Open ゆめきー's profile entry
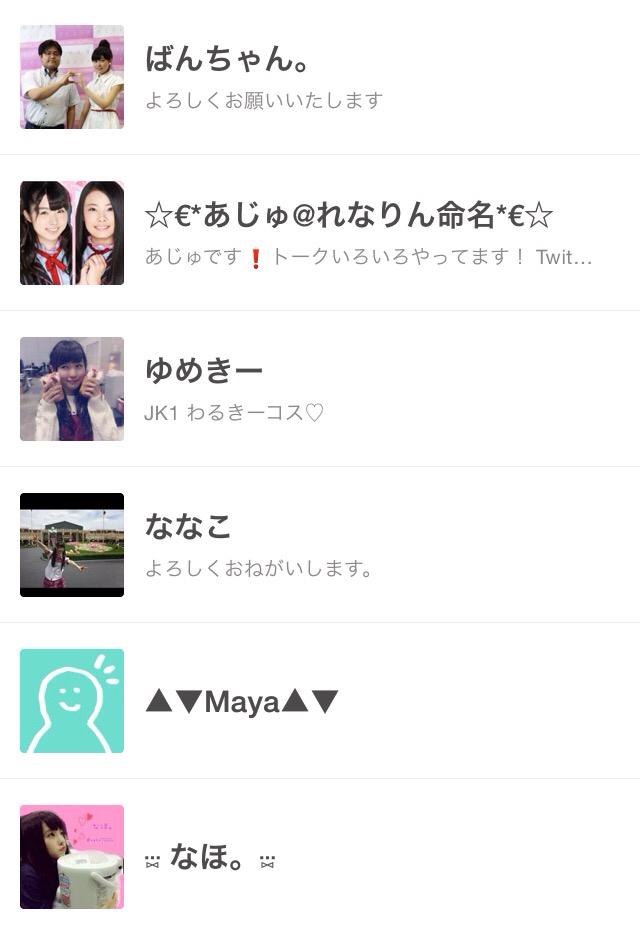The width and height of the screenshot is (640, 932). pos(320,389)
